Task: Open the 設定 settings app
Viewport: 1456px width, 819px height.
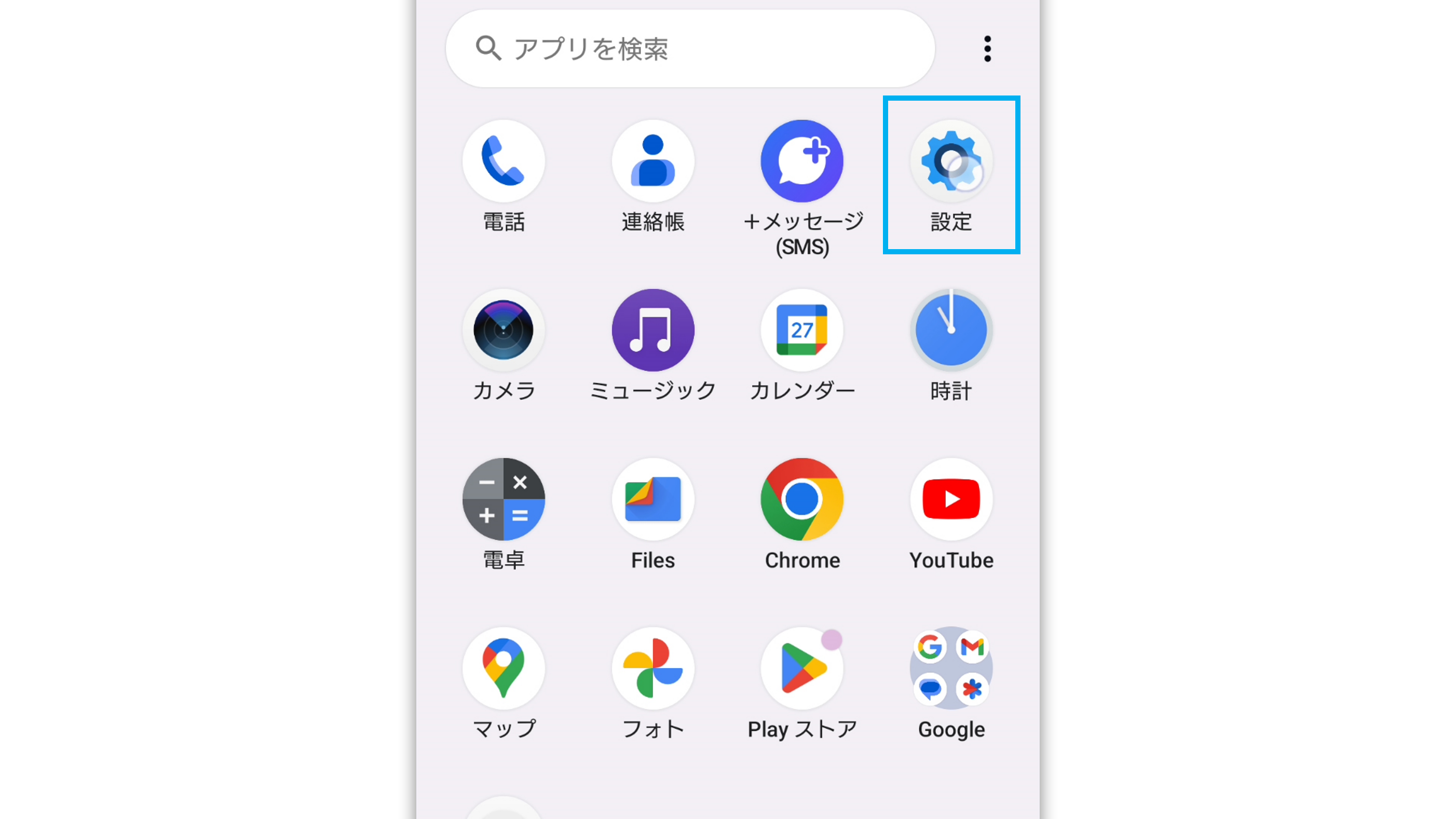Action: point(951,161)
